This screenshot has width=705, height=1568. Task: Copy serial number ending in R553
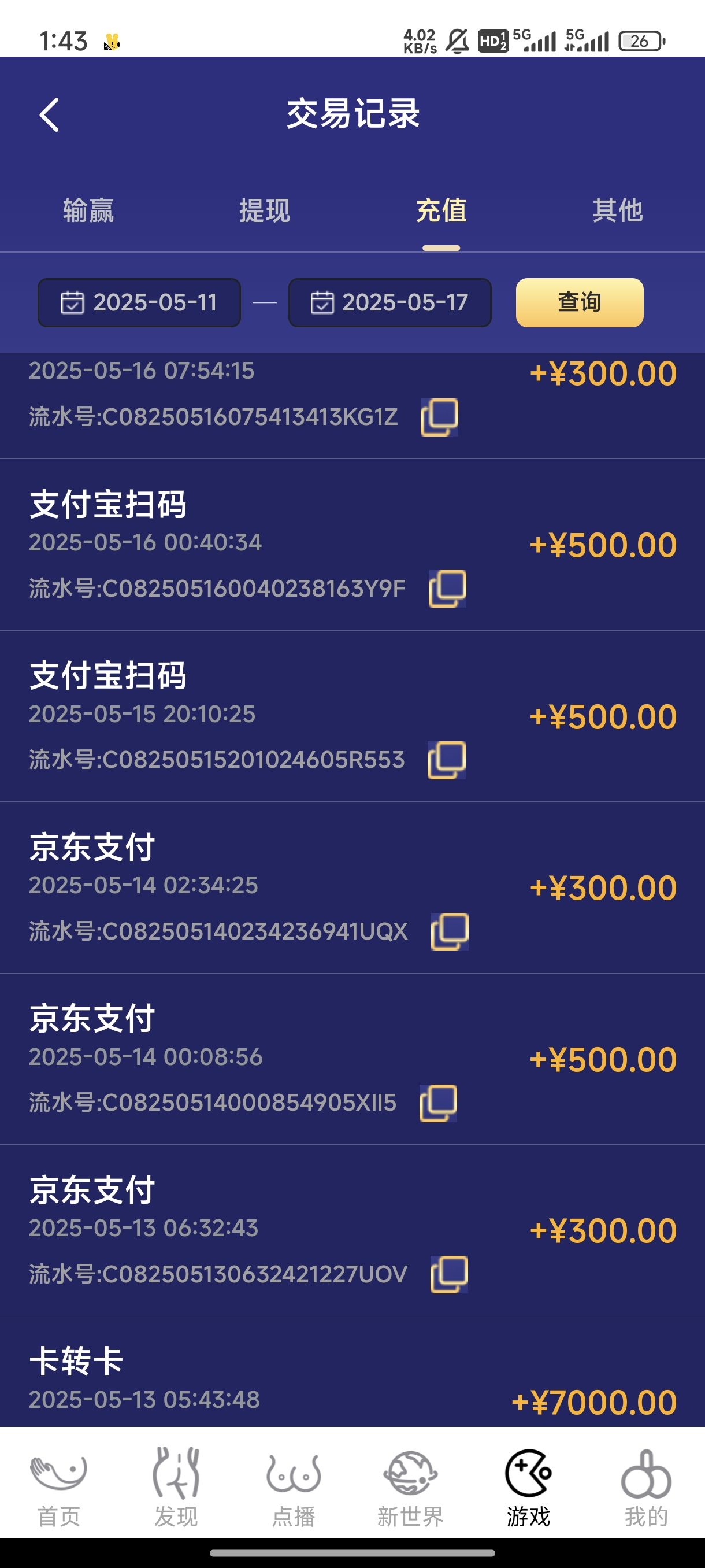447,760
